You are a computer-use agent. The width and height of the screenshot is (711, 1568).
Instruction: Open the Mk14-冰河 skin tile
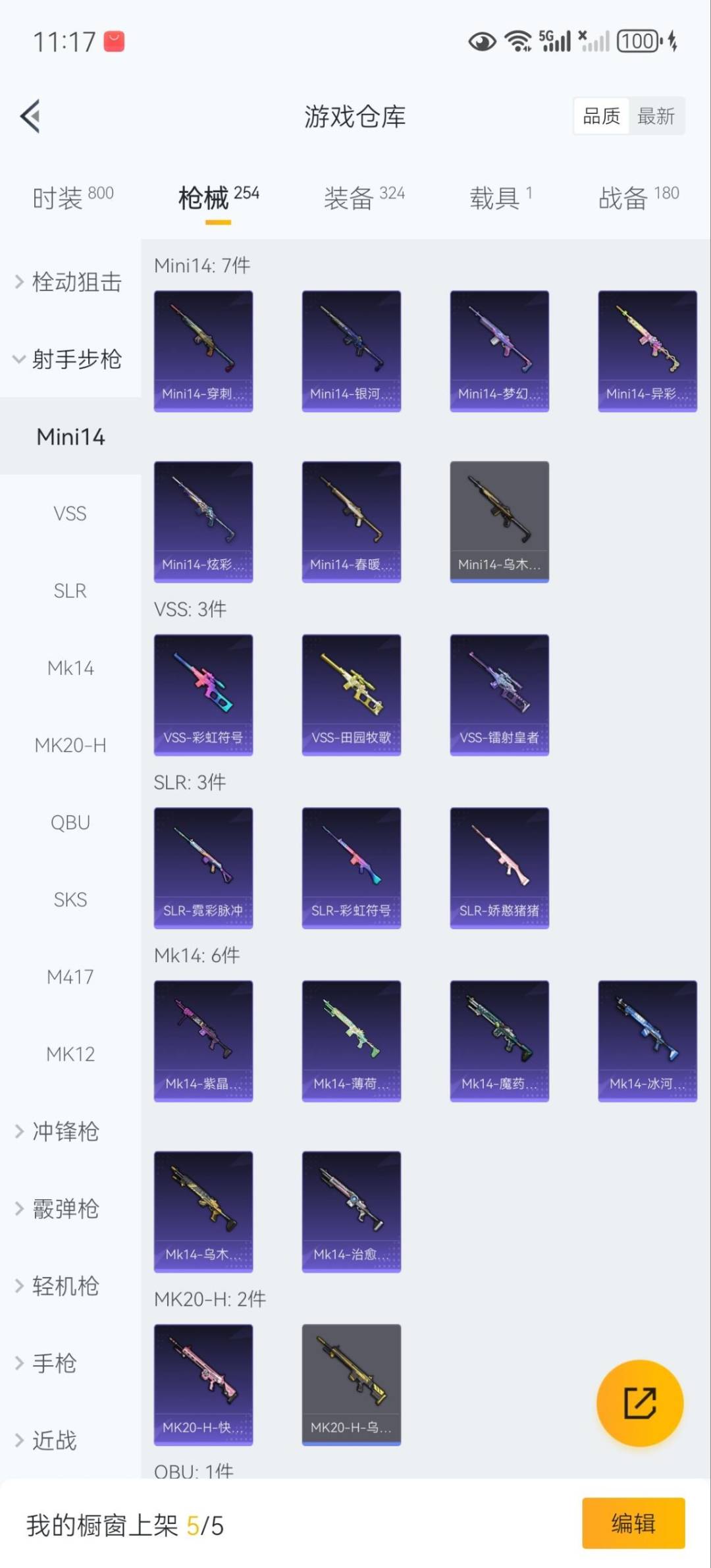(647, 1041)
